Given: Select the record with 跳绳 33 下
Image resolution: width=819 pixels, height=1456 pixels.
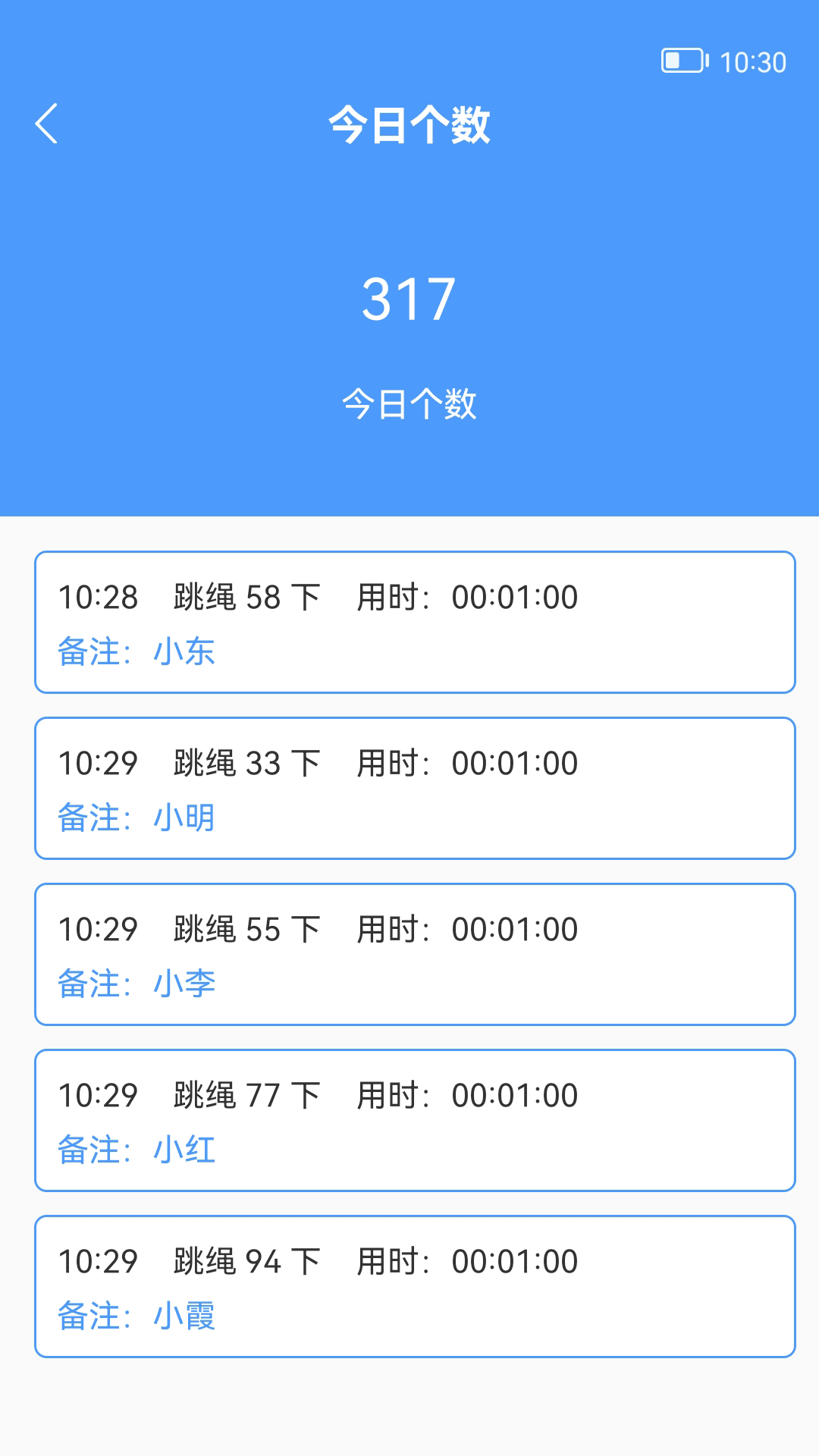Looking at the screenshot, I should tap(409, 787).
